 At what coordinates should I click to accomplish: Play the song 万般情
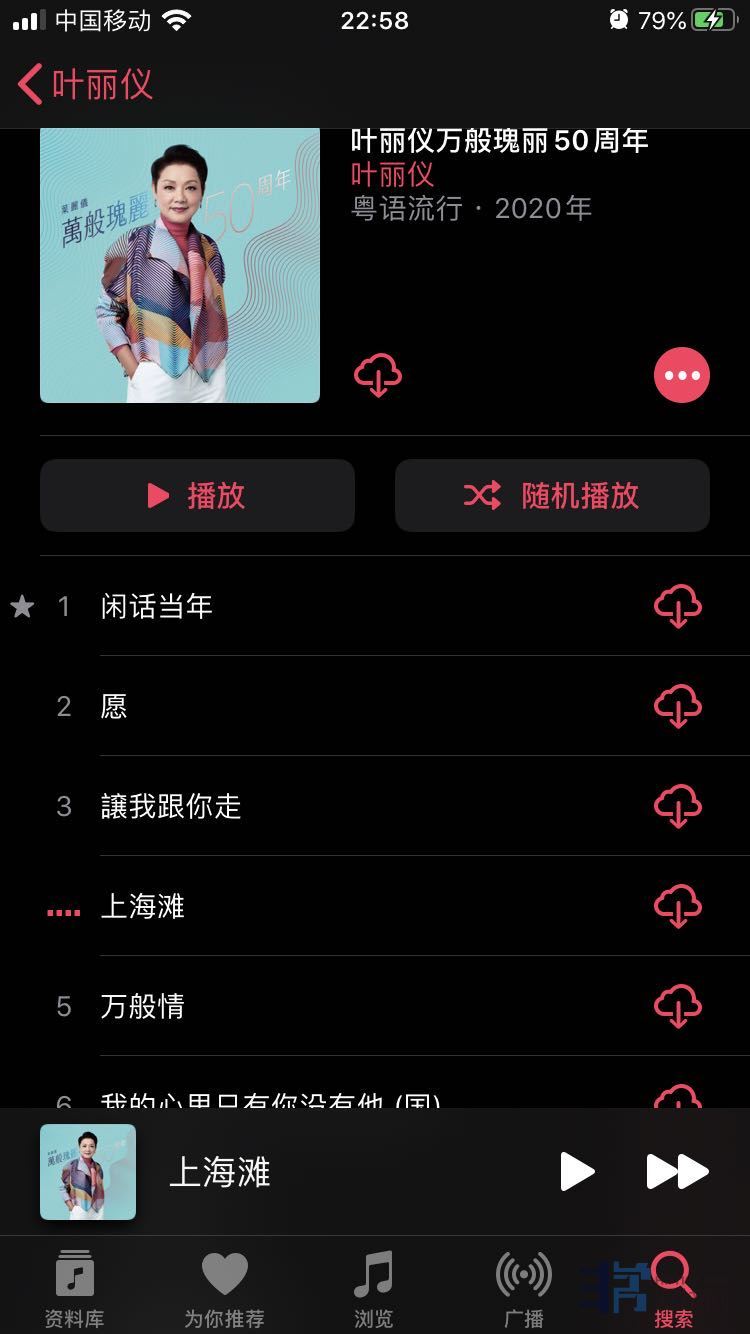click(x=143, y=1007)
